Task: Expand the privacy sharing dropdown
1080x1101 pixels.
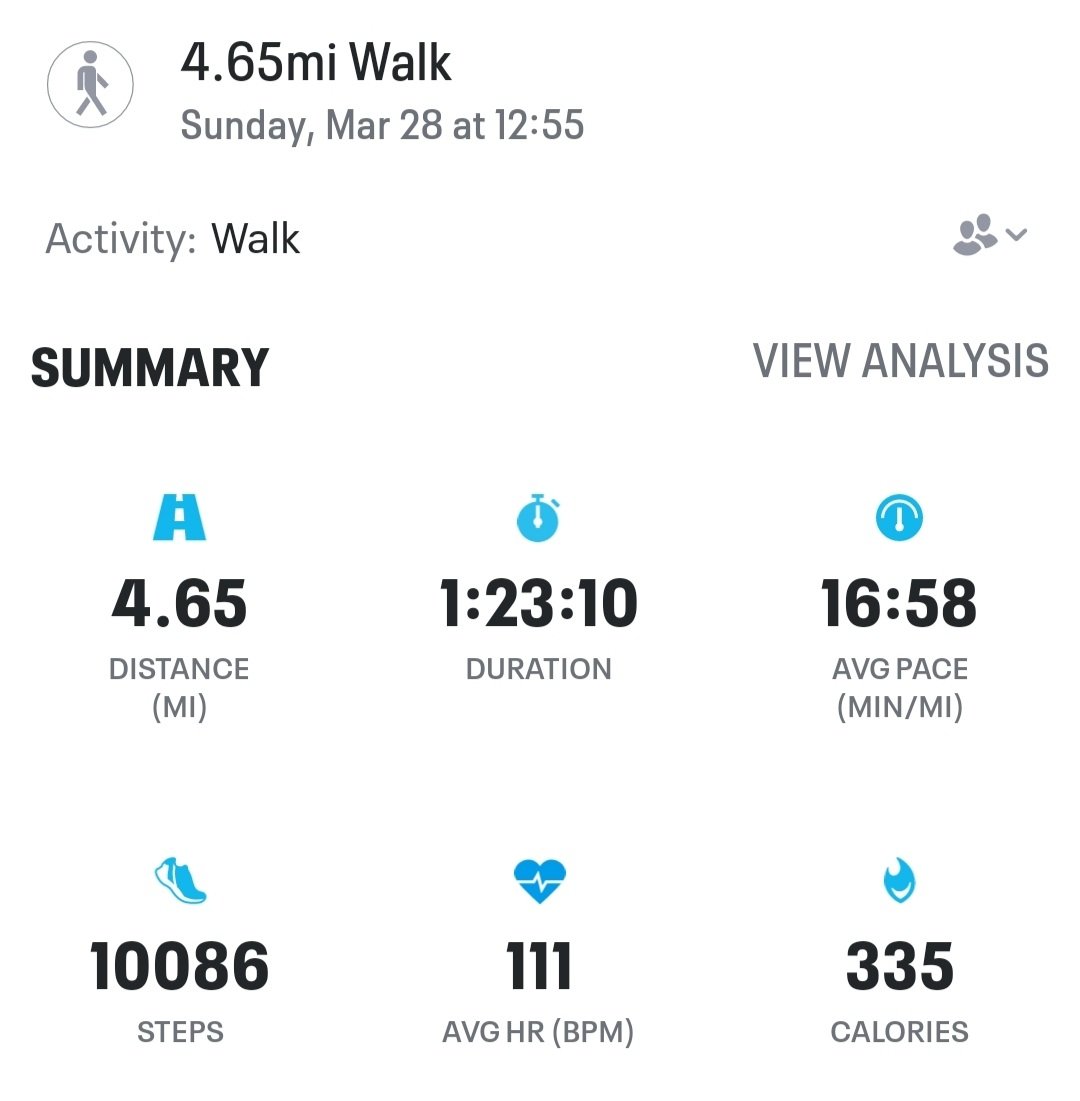Action: 988,236
